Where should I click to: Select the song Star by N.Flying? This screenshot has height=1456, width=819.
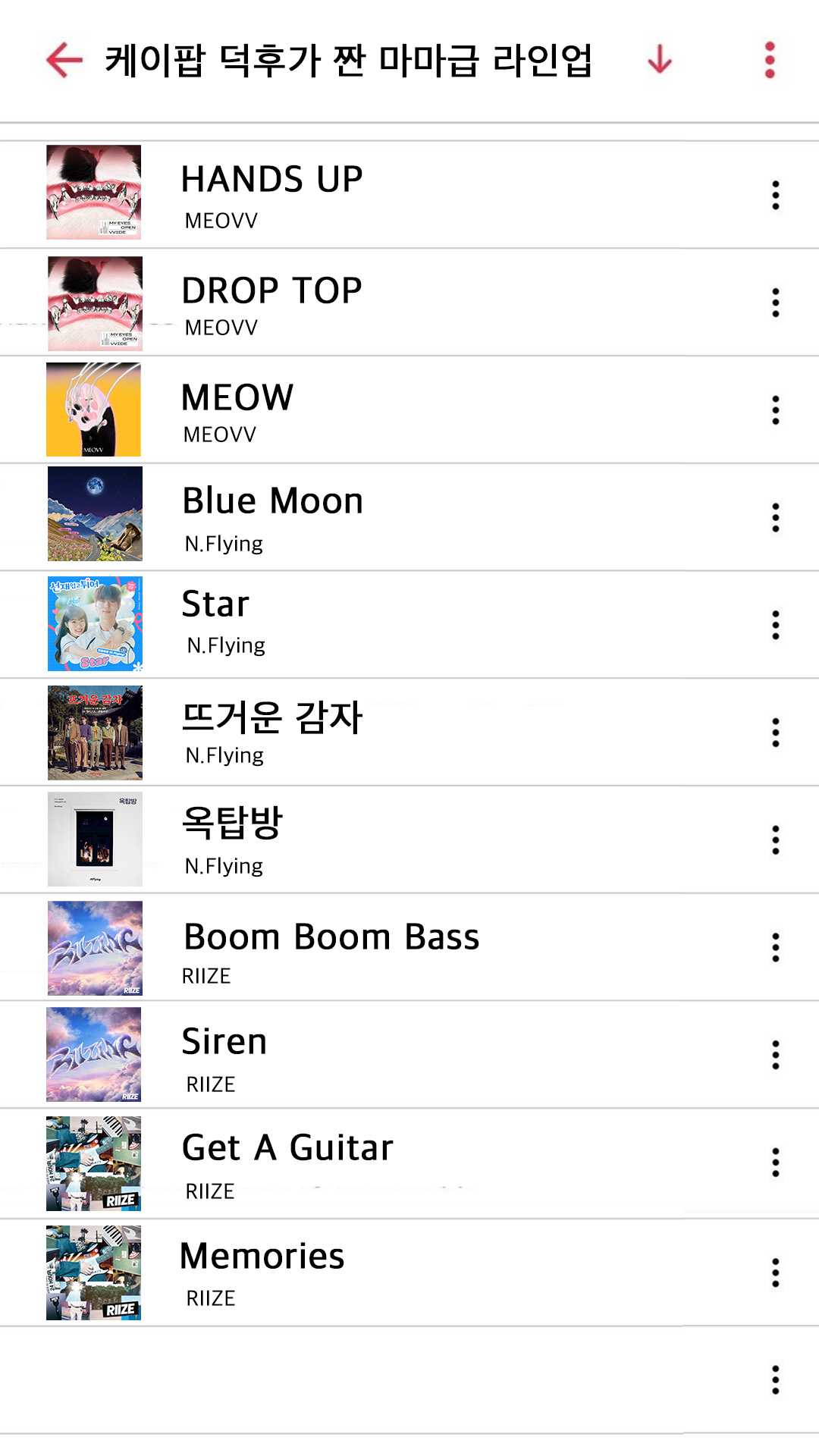pos(216,605)
